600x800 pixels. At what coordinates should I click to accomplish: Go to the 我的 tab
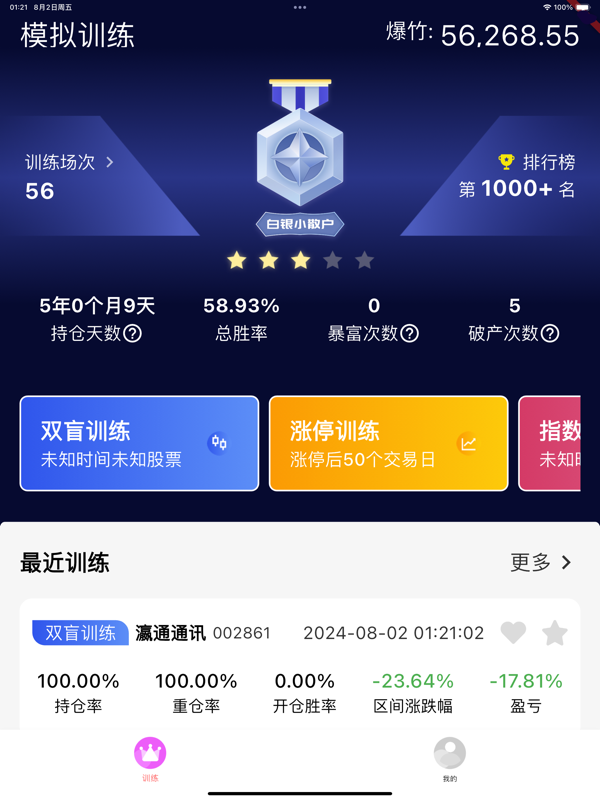click(x=450, y=759)
